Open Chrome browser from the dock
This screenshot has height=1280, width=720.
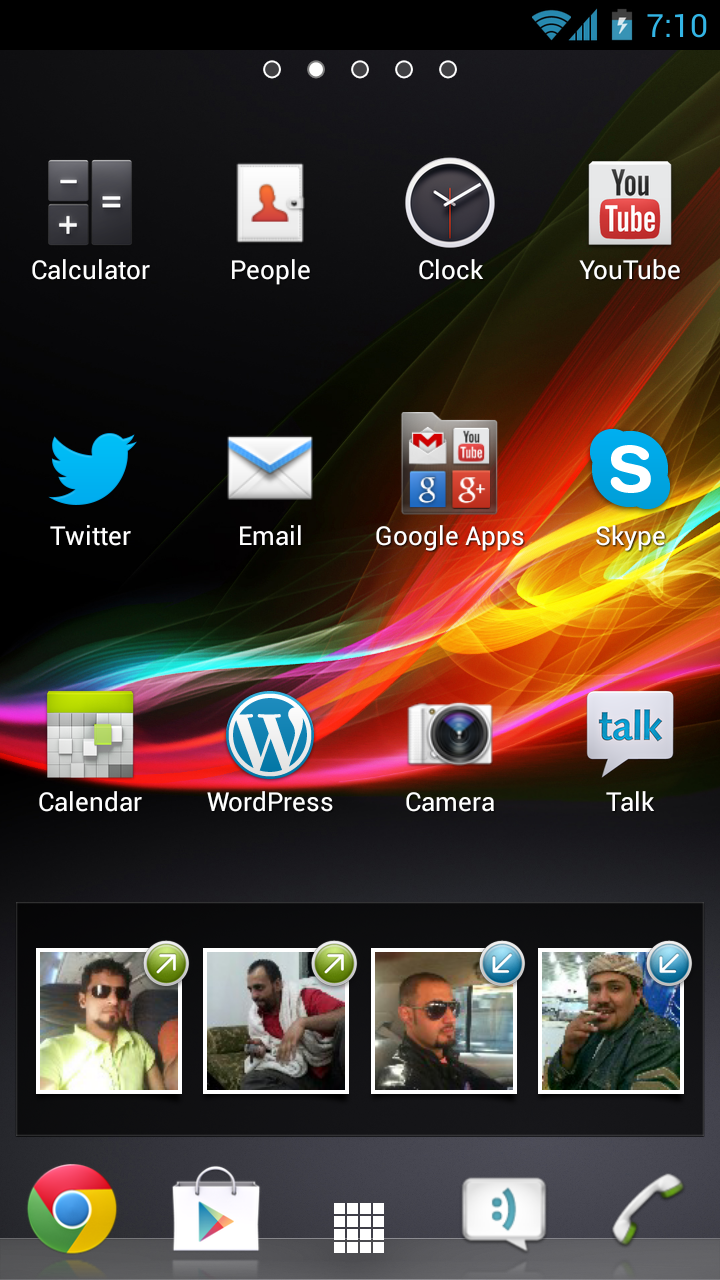point(72,1208)
